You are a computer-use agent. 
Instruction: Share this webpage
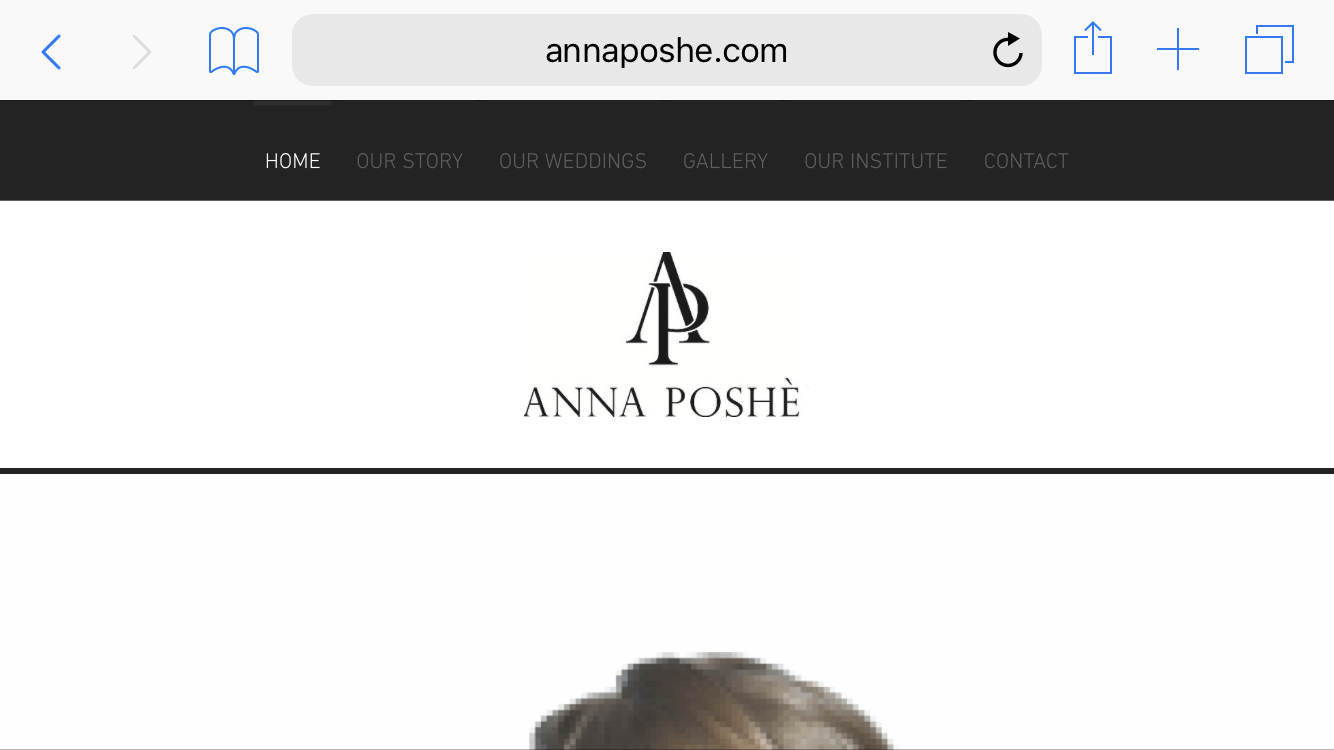click(1092, 49)
